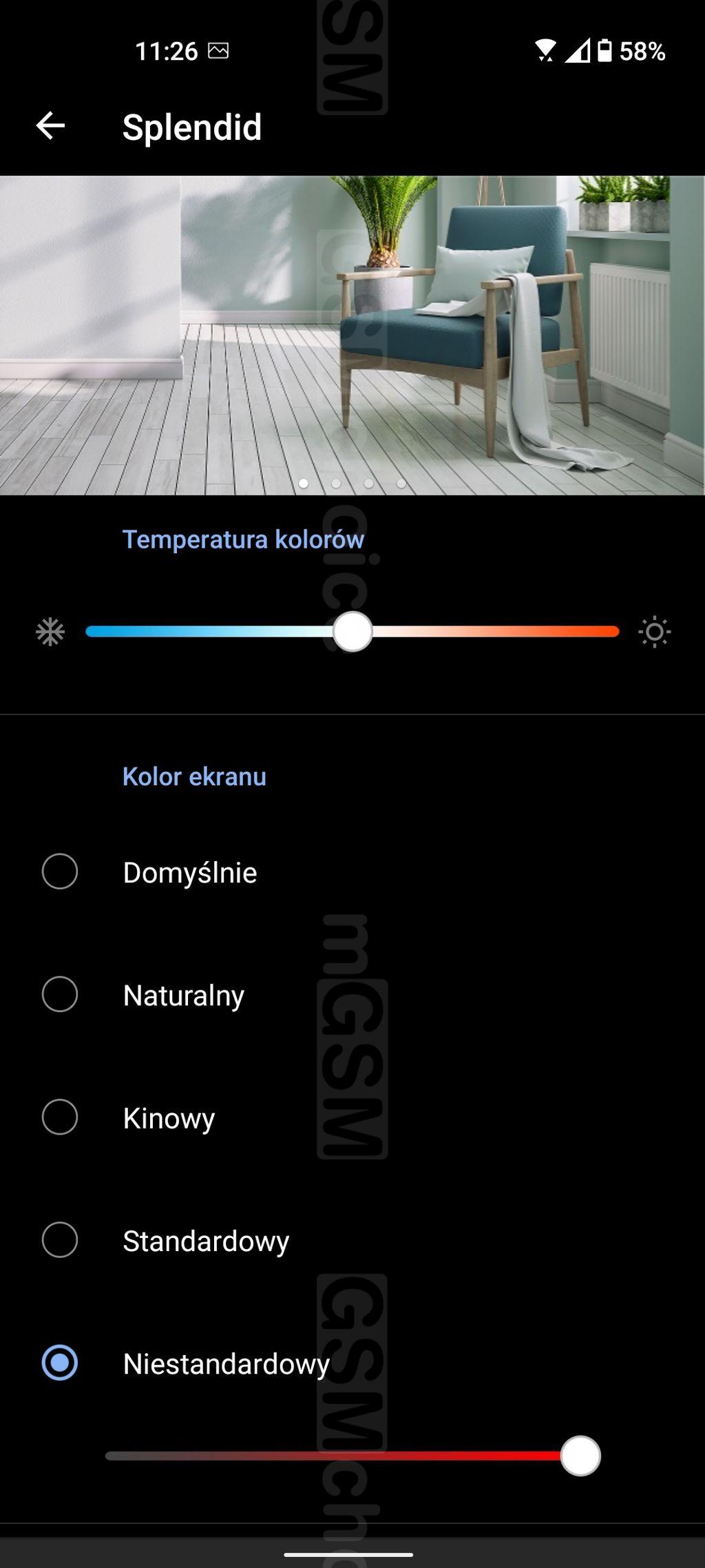Select the Domyślnie screen color option
Viewport: 705px width, 1568px height.
[352, 872]
